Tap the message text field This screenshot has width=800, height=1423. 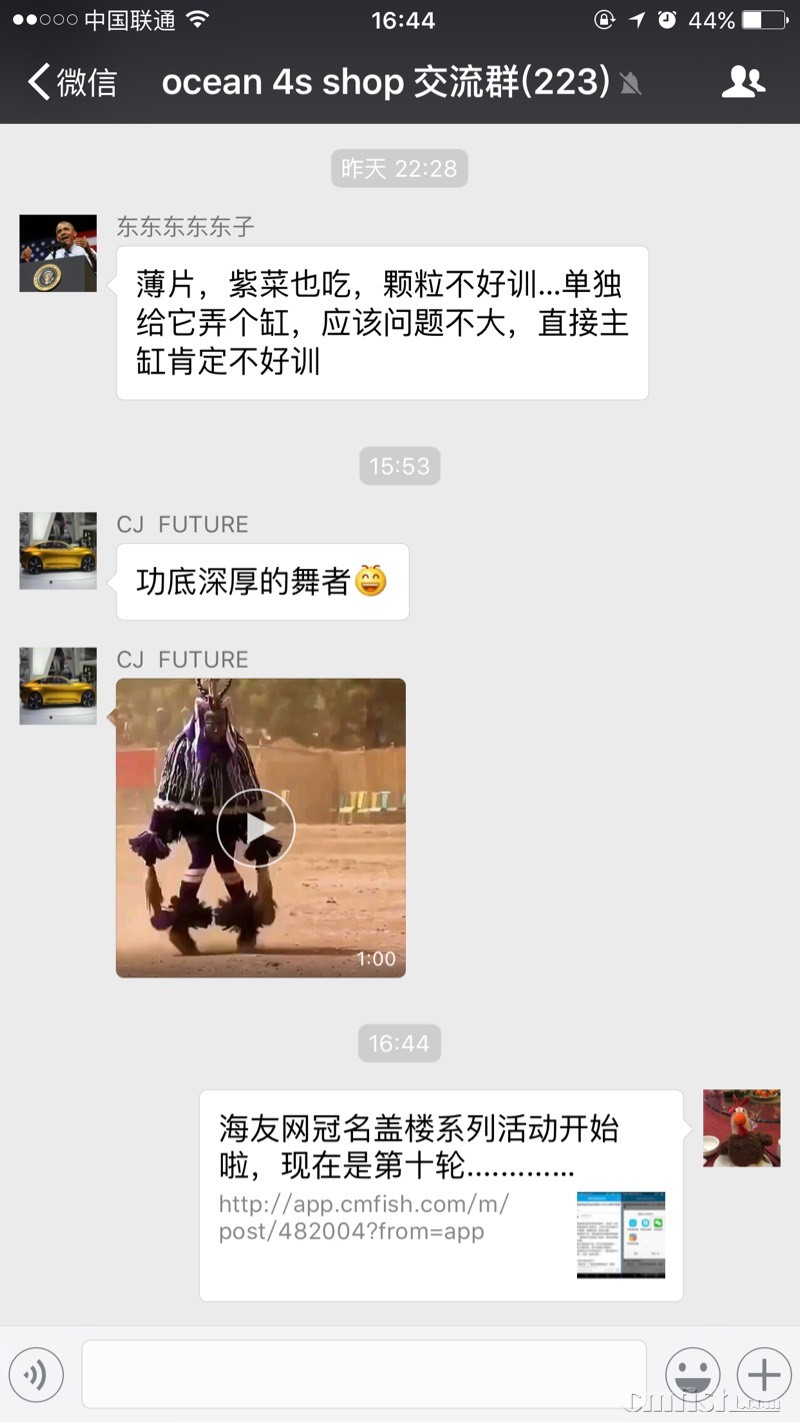pyautogui.click(x=364, y=1376)
